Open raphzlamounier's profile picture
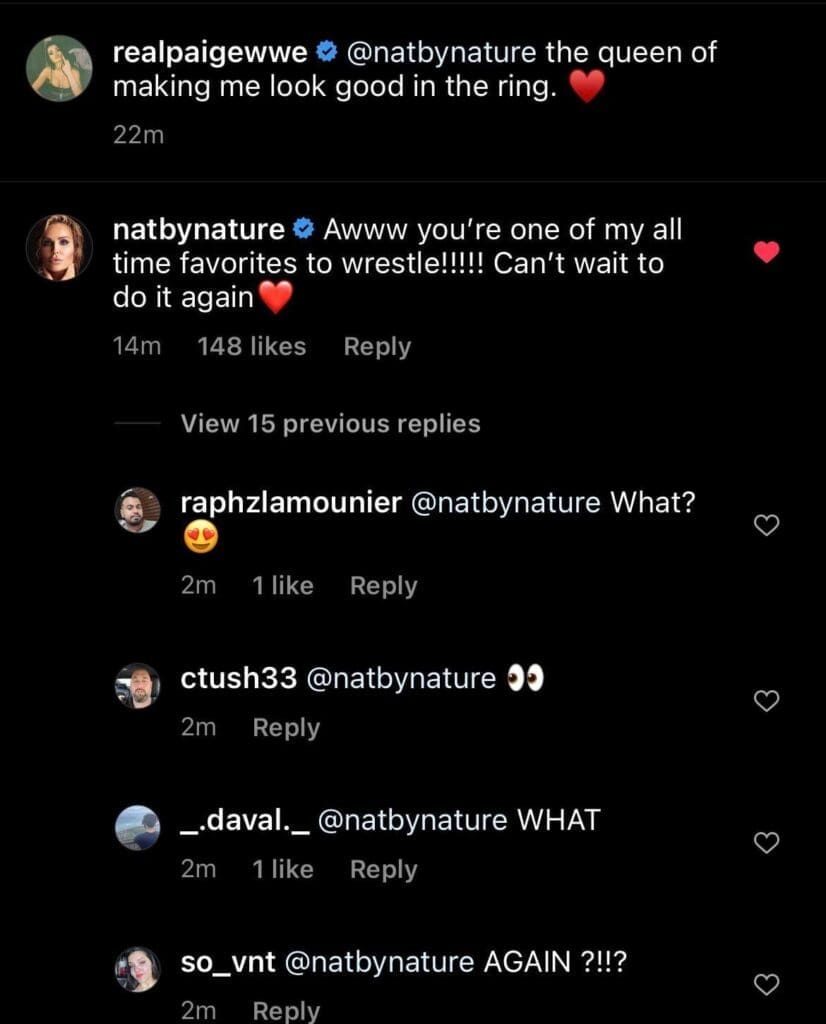This screenshot has width=826, height=1024. pos(138,510)
